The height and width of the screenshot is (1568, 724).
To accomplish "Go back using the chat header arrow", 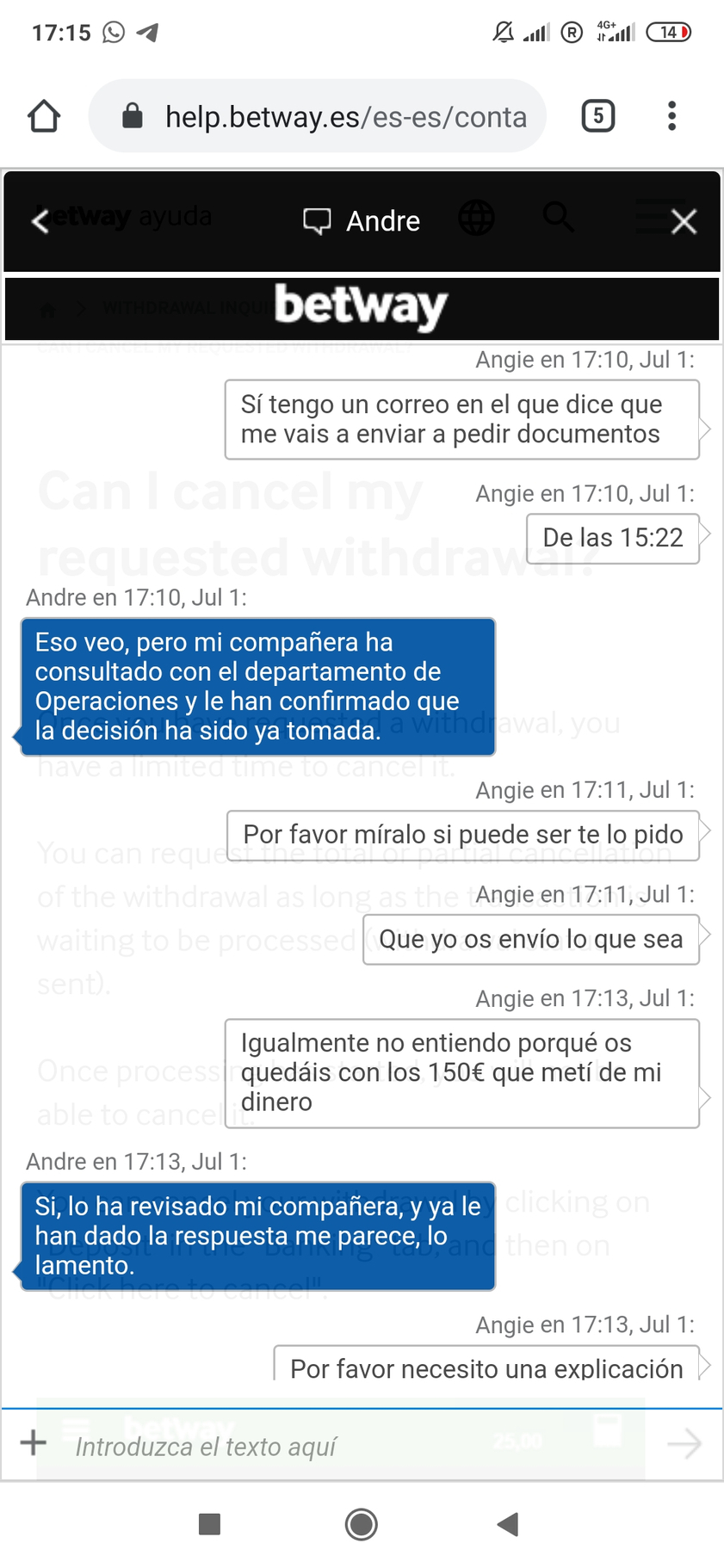I will tap(40, 222).
